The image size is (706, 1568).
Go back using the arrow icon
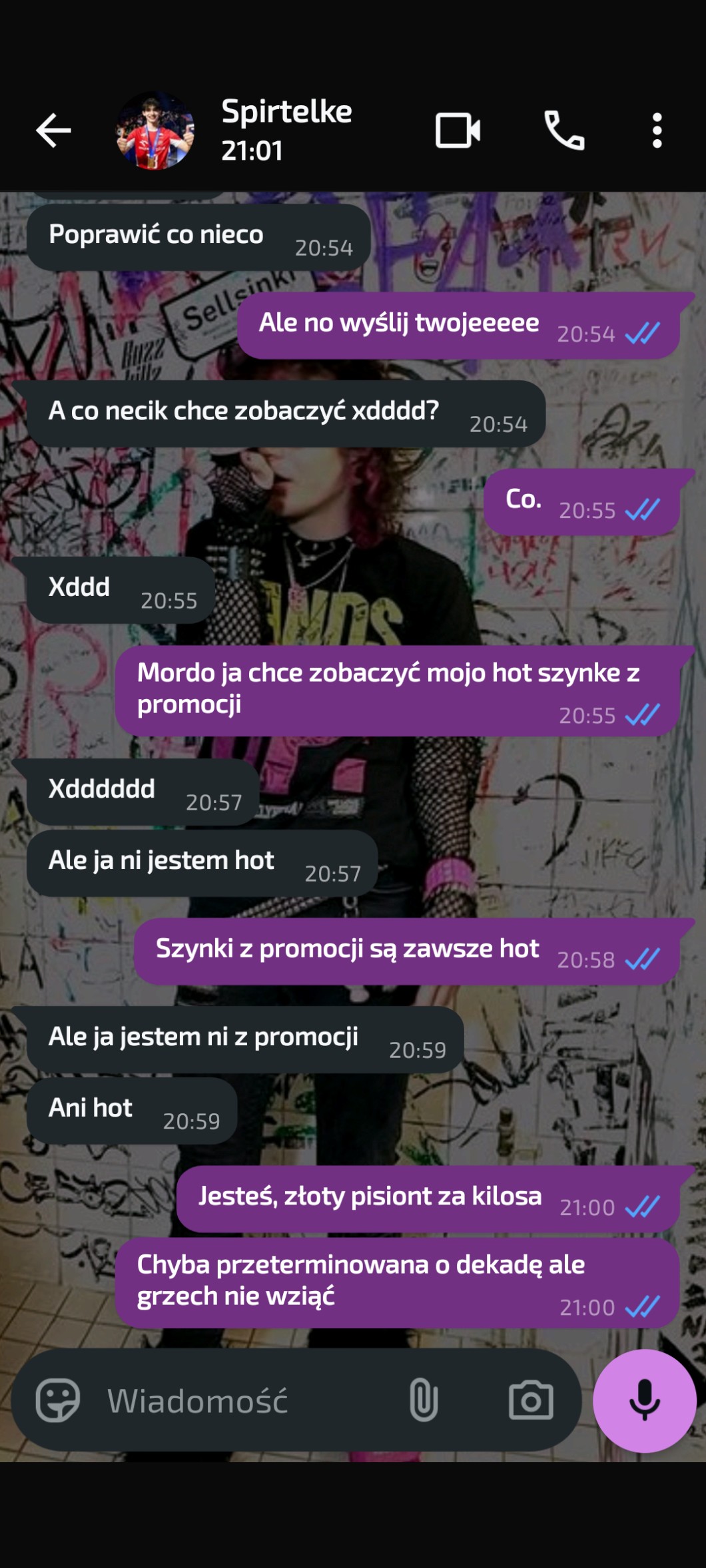click(x=53, y=130)
